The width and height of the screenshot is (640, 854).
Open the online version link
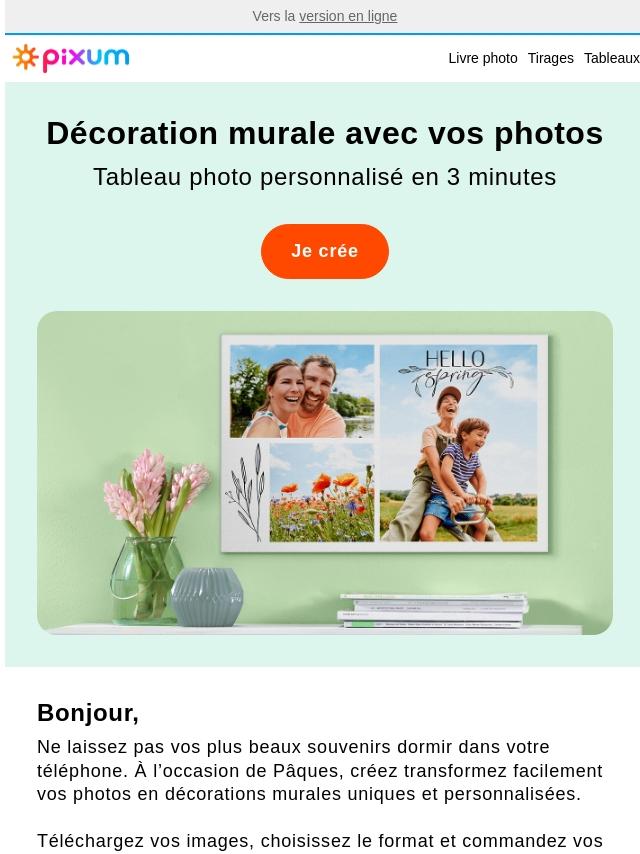tap(347, 16)
